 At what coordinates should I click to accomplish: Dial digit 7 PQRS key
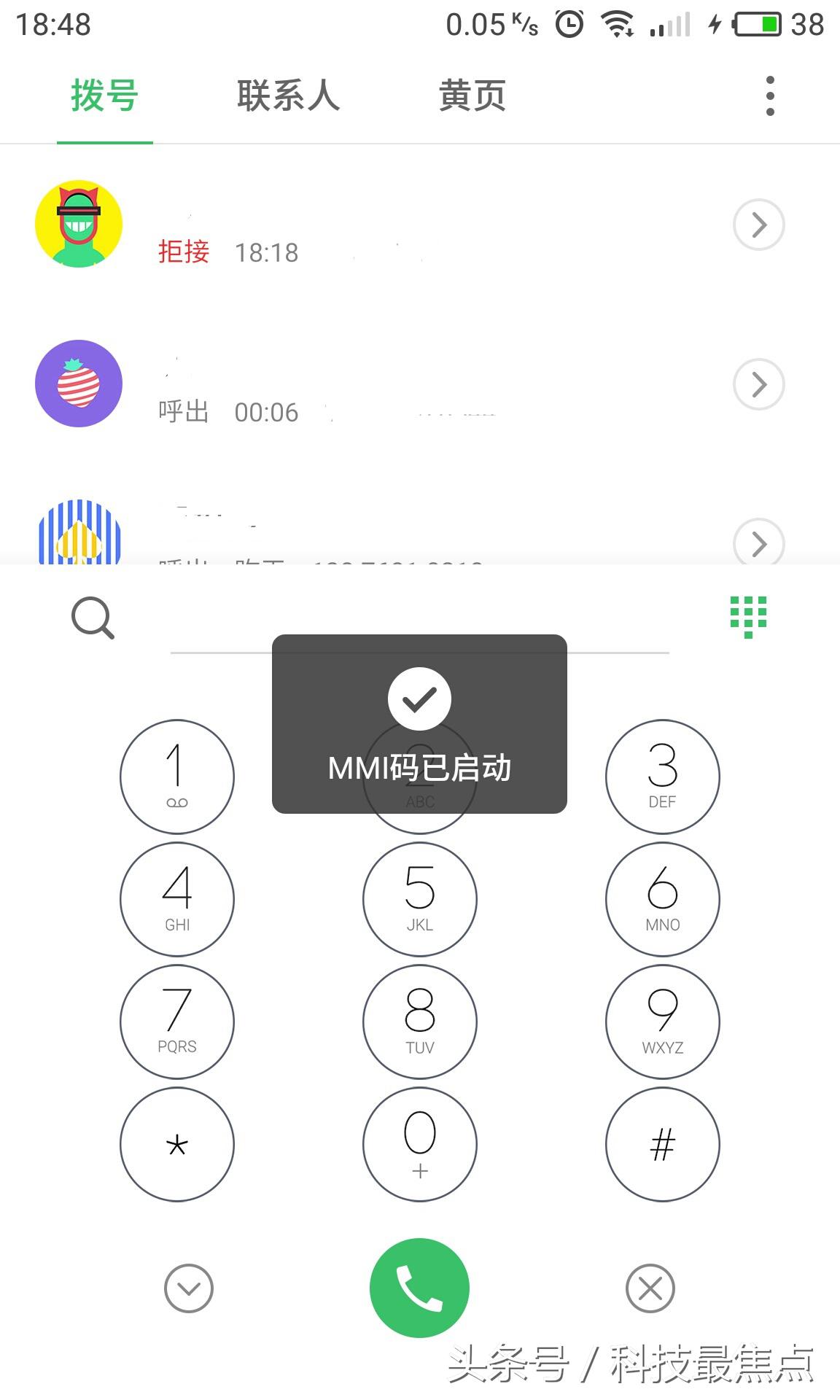(177, 1022)
